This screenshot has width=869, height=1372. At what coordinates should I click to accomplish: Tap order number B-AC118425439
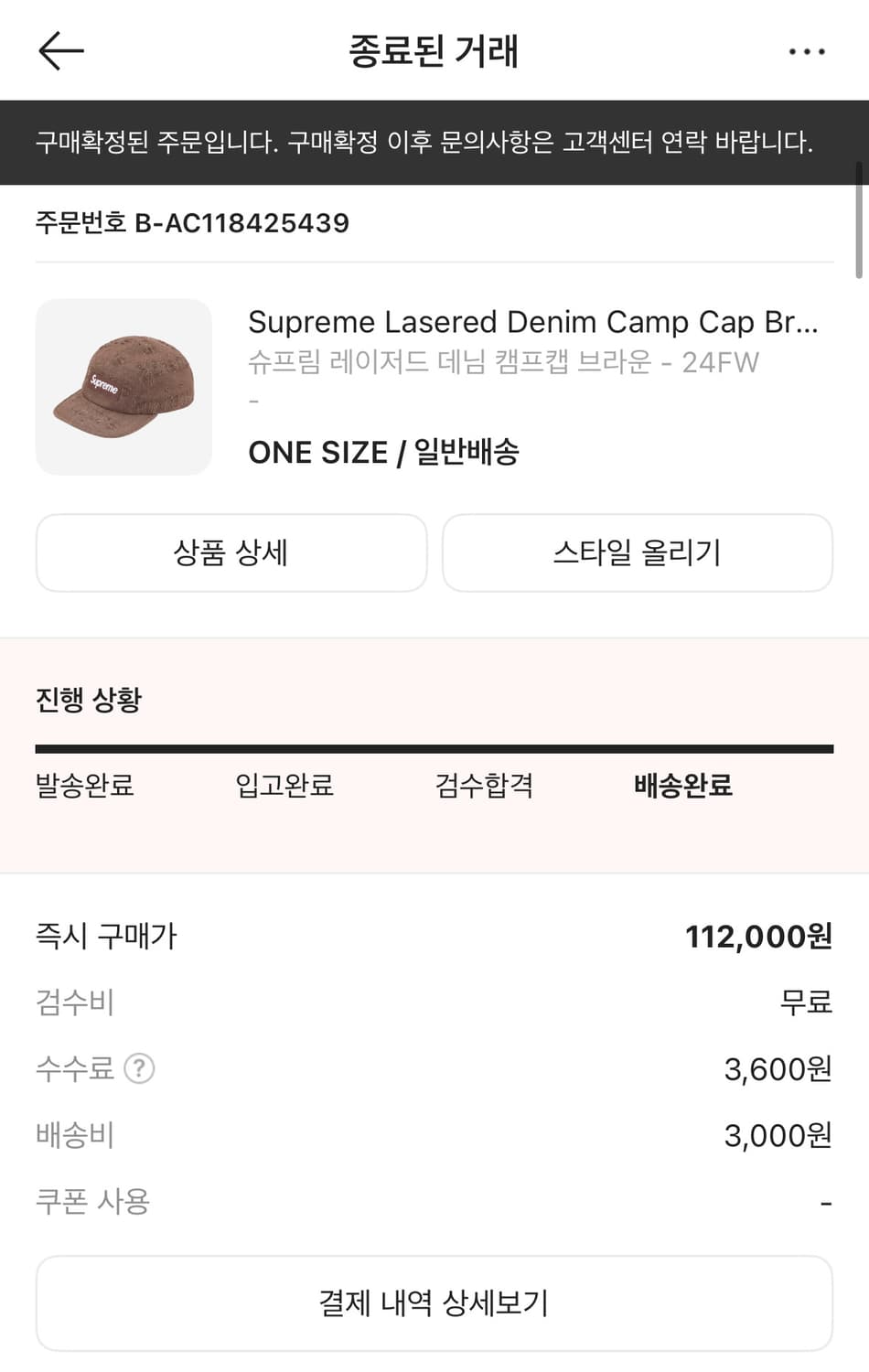192,222
